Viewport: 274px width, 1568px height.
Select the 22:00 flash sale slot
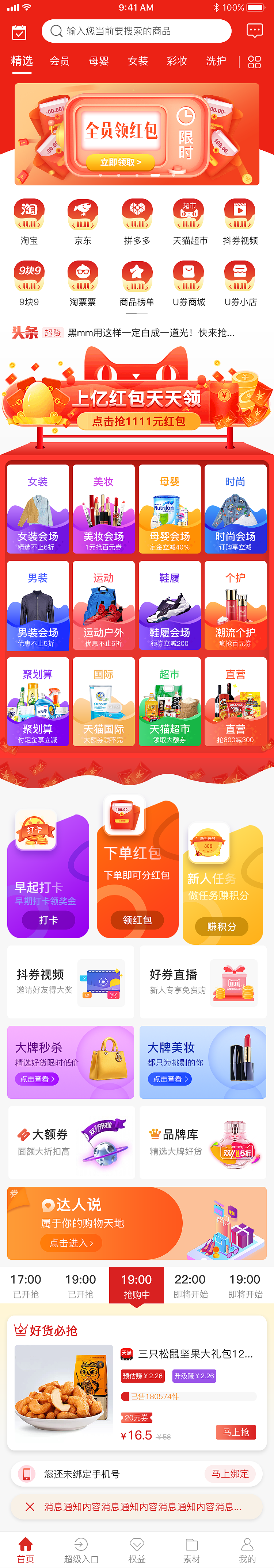(190, 1285)
